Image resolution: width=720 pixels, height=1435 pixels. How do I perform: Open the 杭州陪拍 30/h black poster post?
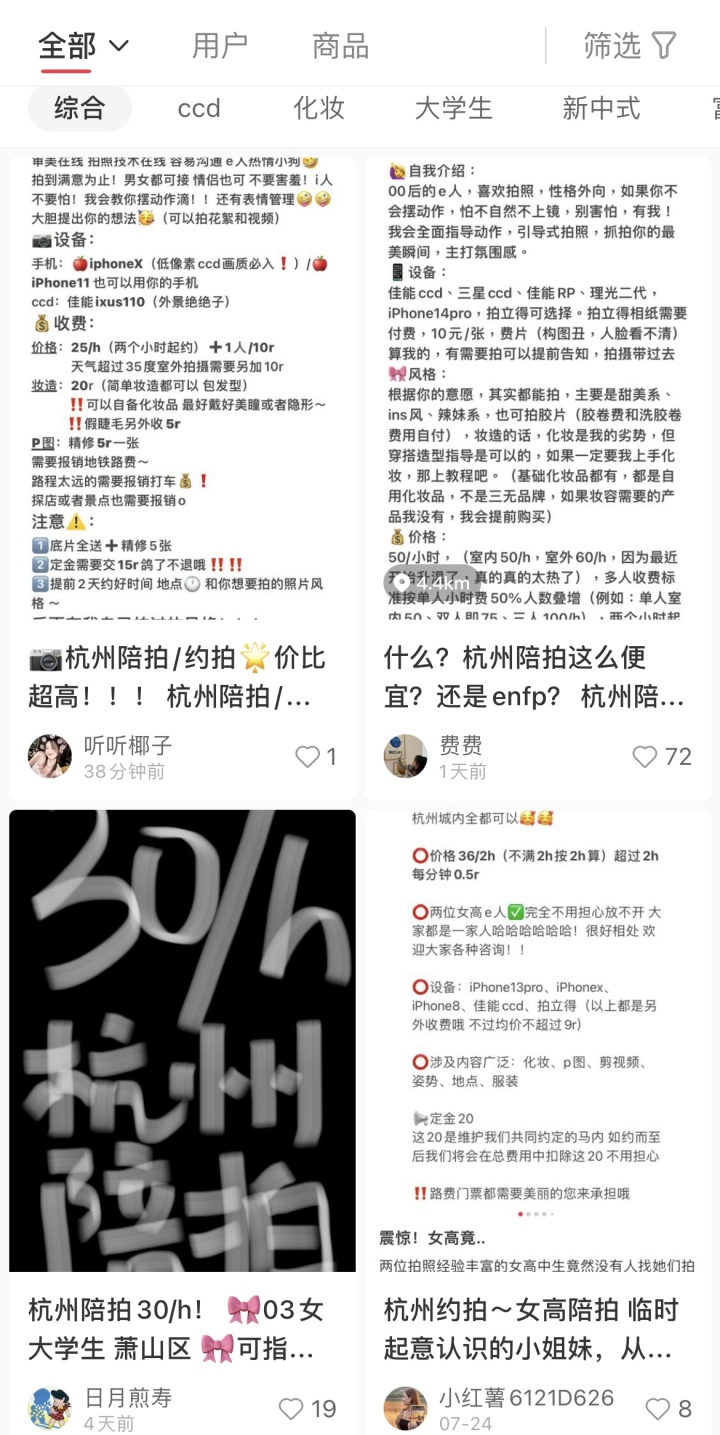(x=182, y=1040)
